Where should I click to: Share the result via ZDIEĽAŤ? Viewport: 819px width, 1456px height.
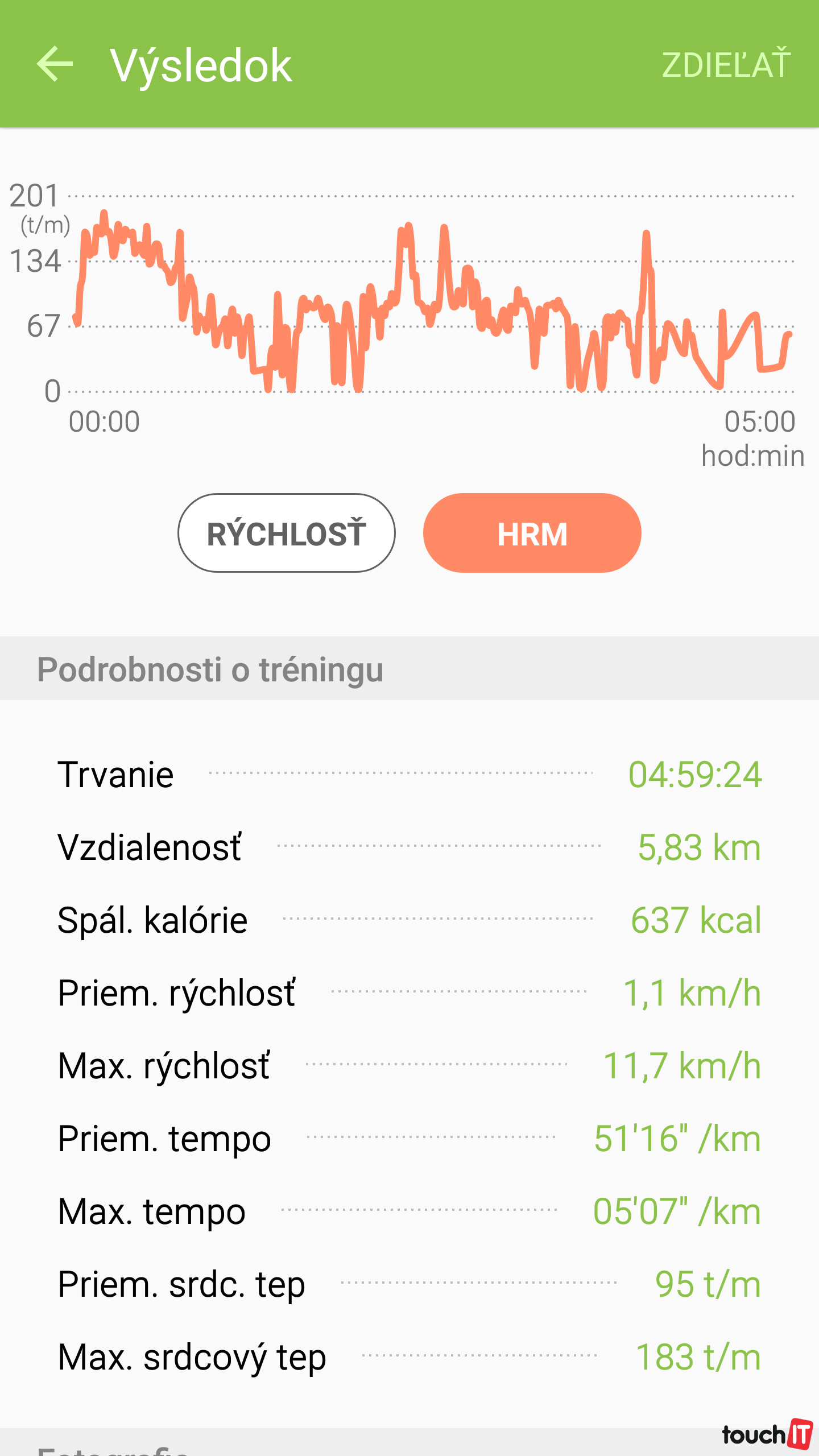click(726, 65)
